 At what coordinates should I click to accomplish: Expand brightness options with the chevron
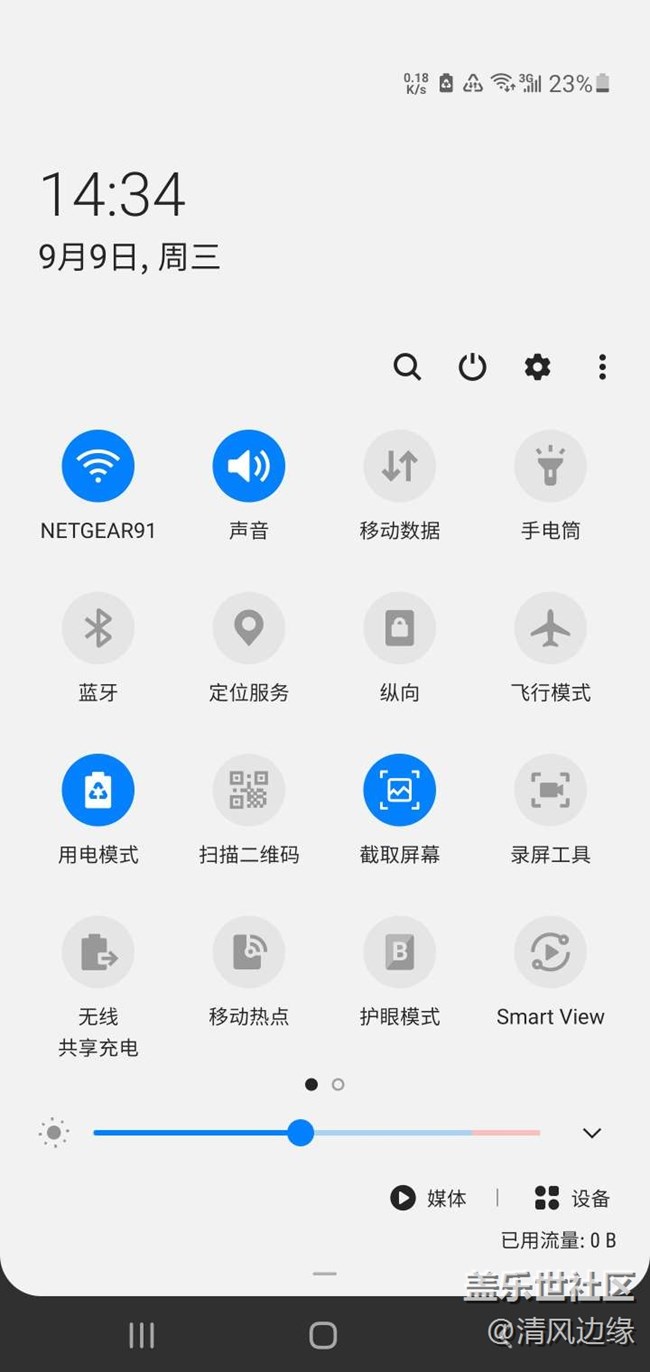[x=592, y=1133]
